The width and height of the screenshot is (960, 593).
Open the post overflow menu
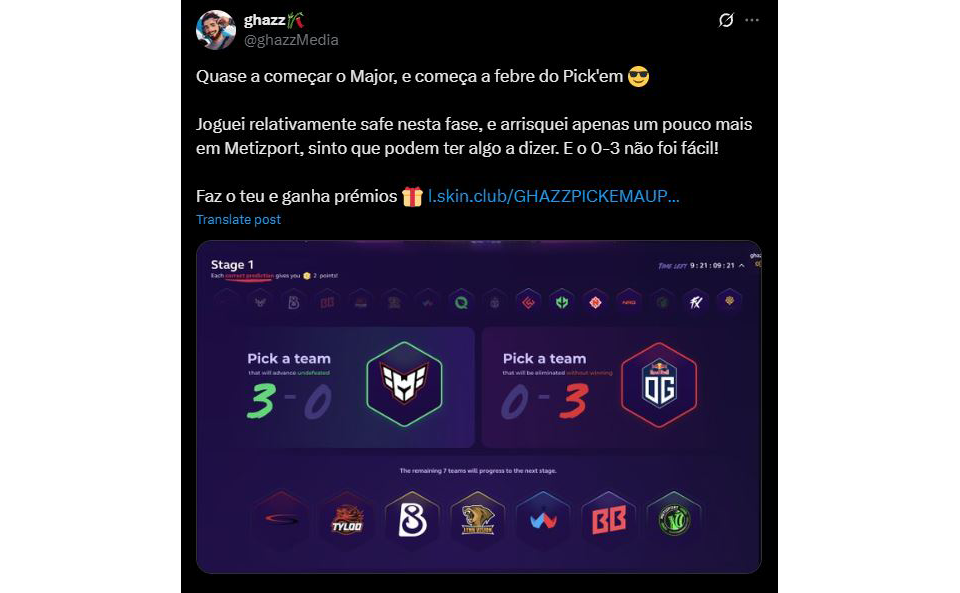pos(752,20)
